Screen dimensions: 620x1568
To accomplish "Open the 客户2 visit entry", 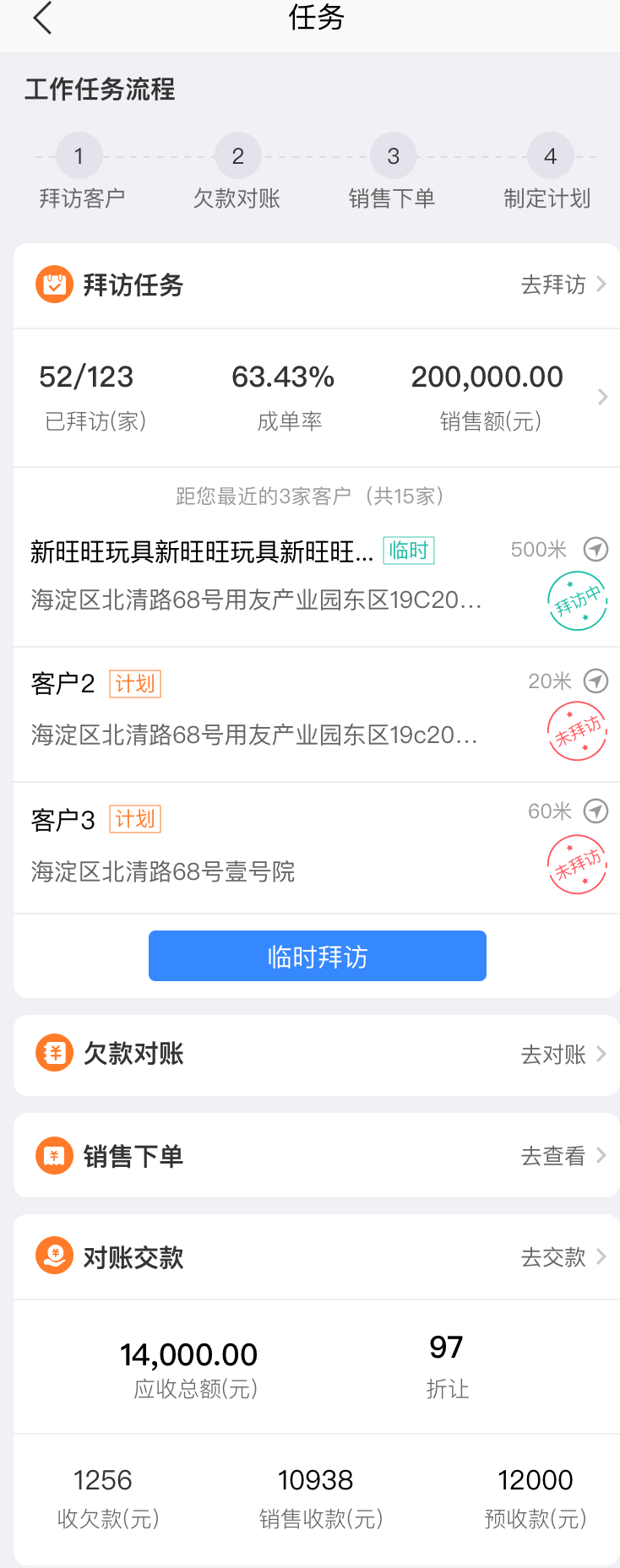I will [253, 711].
